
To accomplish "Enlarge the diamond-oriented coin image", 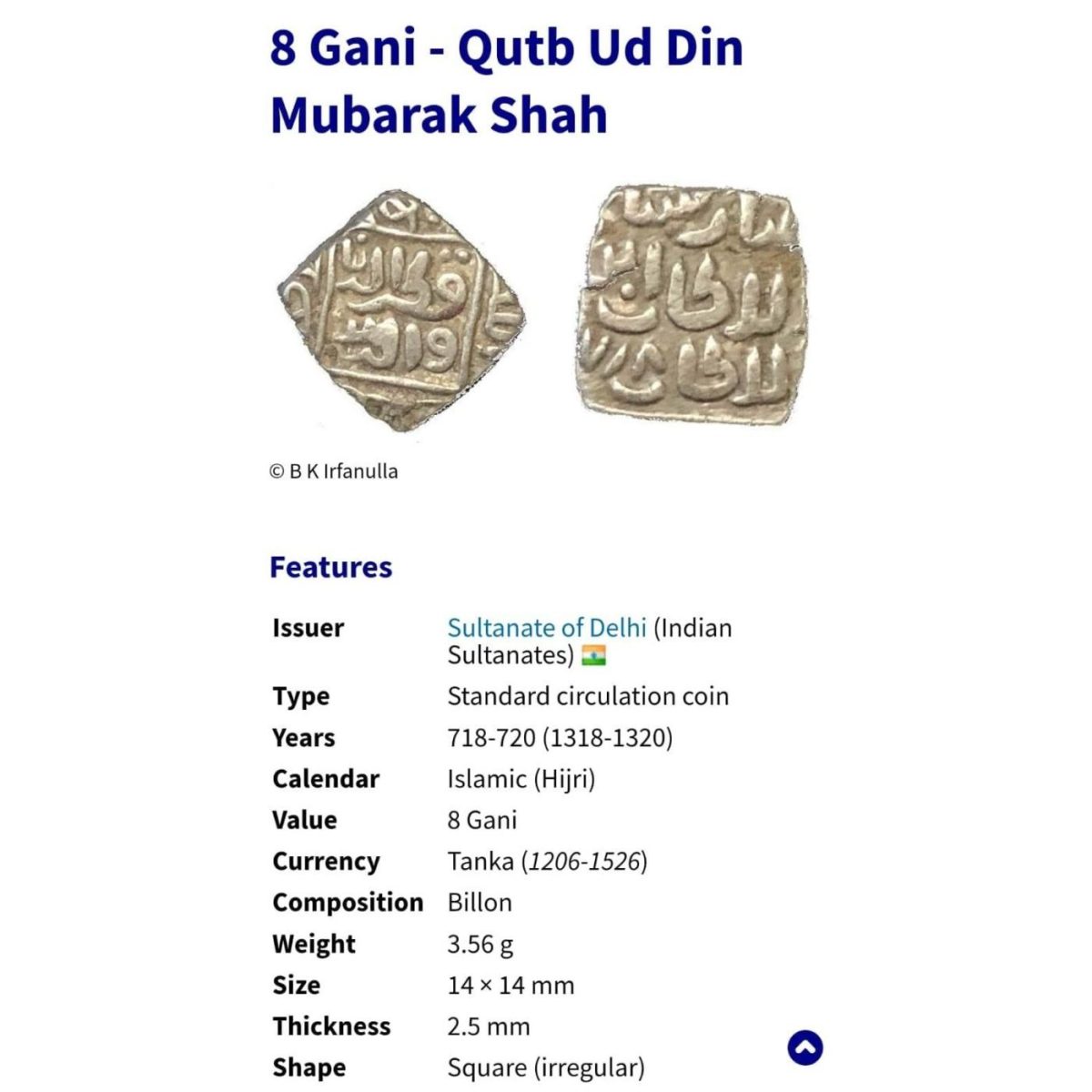I will [x=400, y=310].
